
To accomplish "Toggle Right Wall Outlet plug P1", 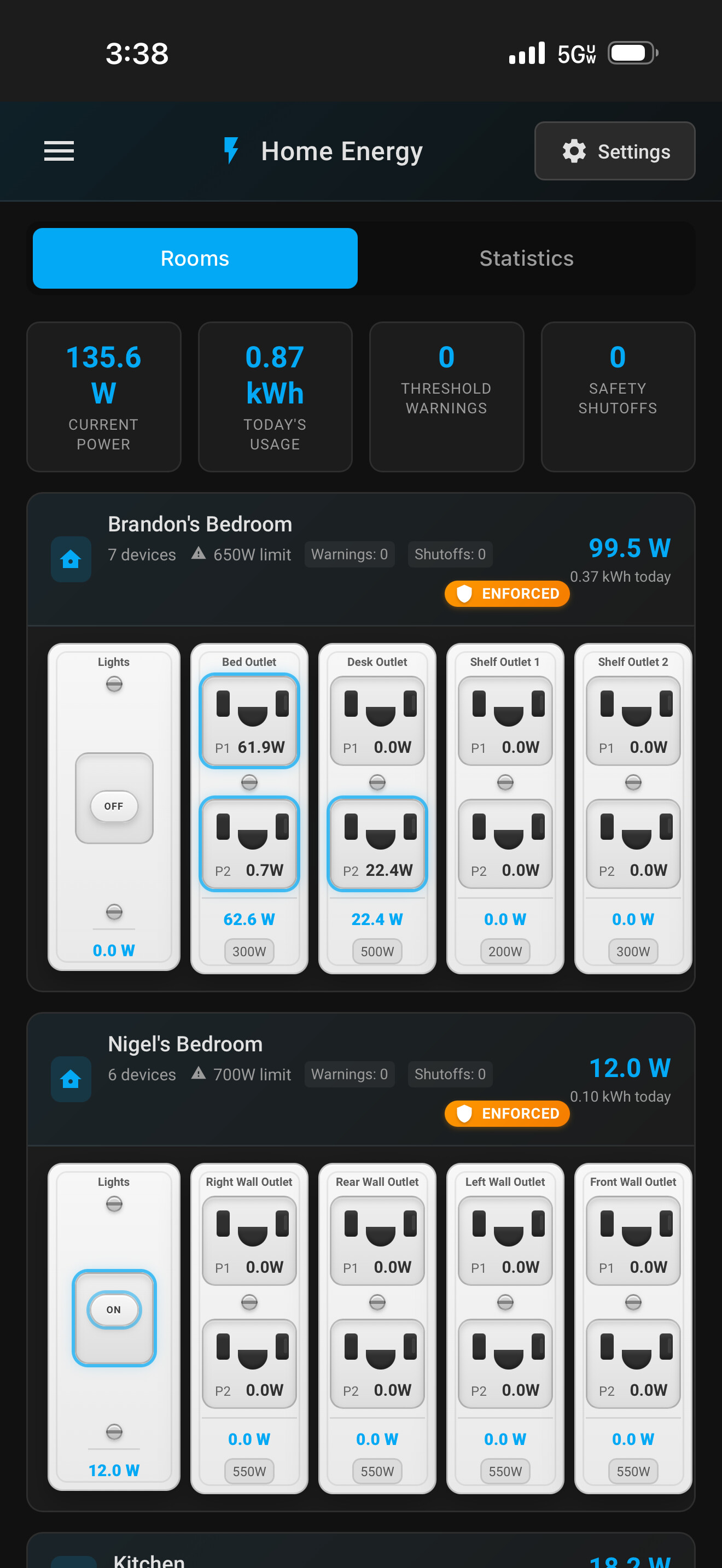I will click(249, 1240).
